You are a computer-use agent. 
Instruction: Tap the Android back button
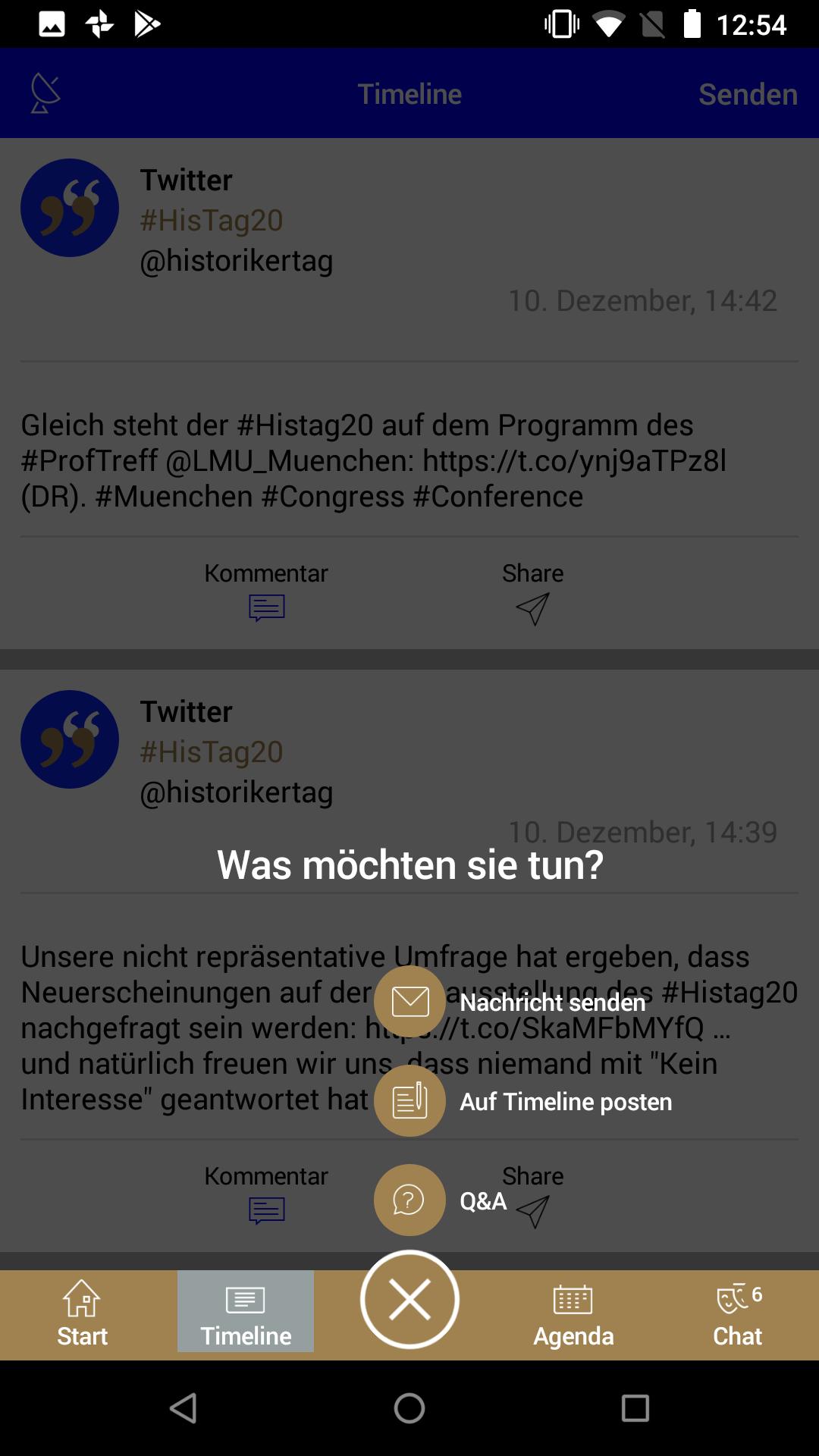click(x=184, y=1408)
